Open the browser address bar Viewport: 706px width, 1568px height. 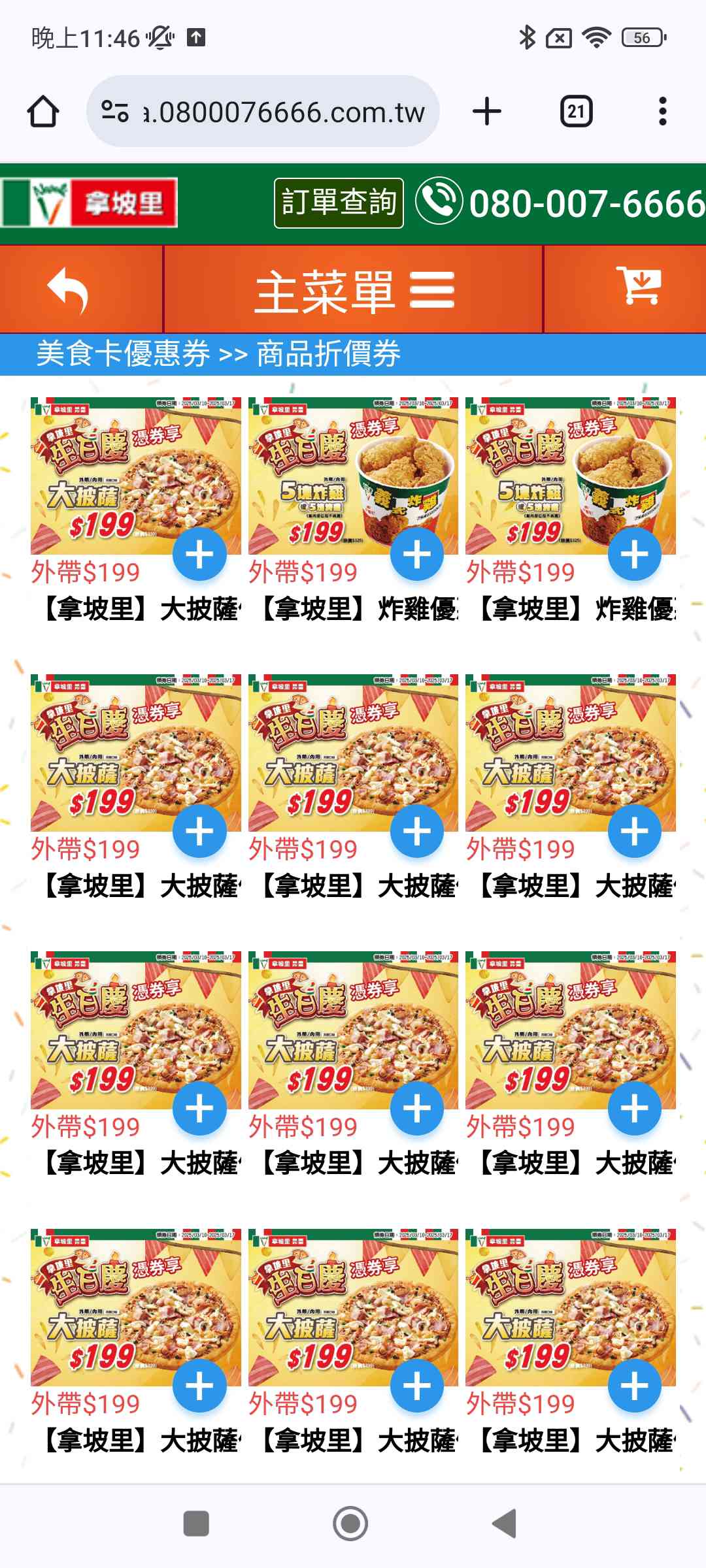coord(263,112)
